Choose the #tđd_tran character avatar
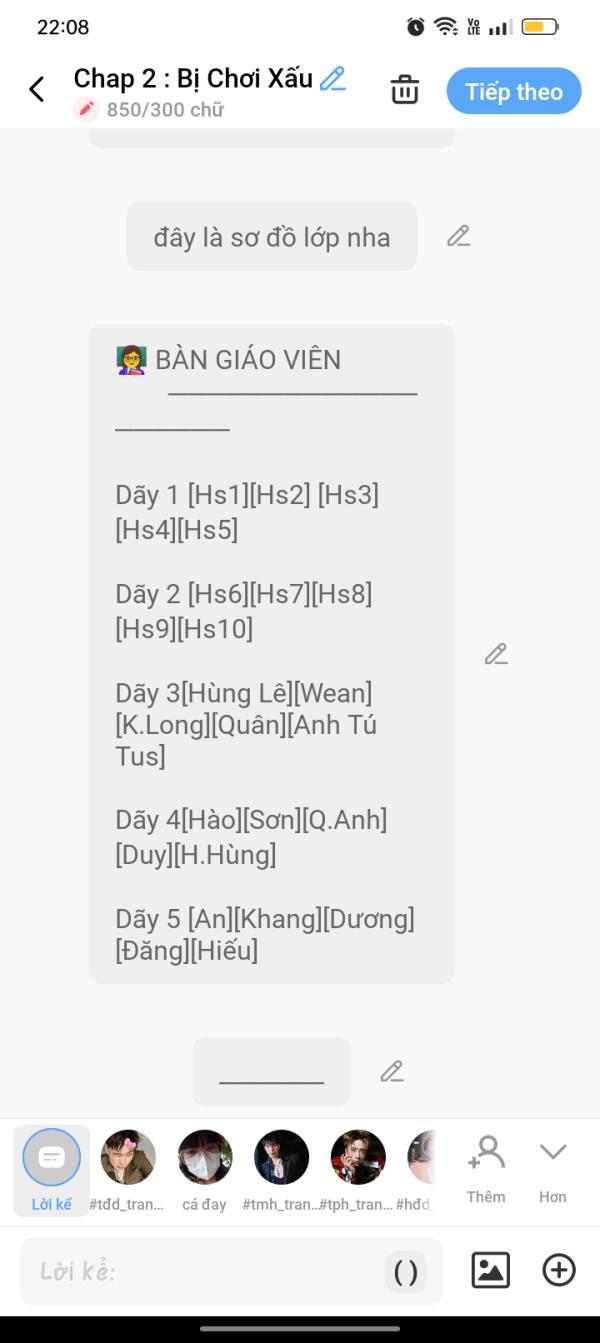This screenshot has height=1343, width=600. [127, 1170]
